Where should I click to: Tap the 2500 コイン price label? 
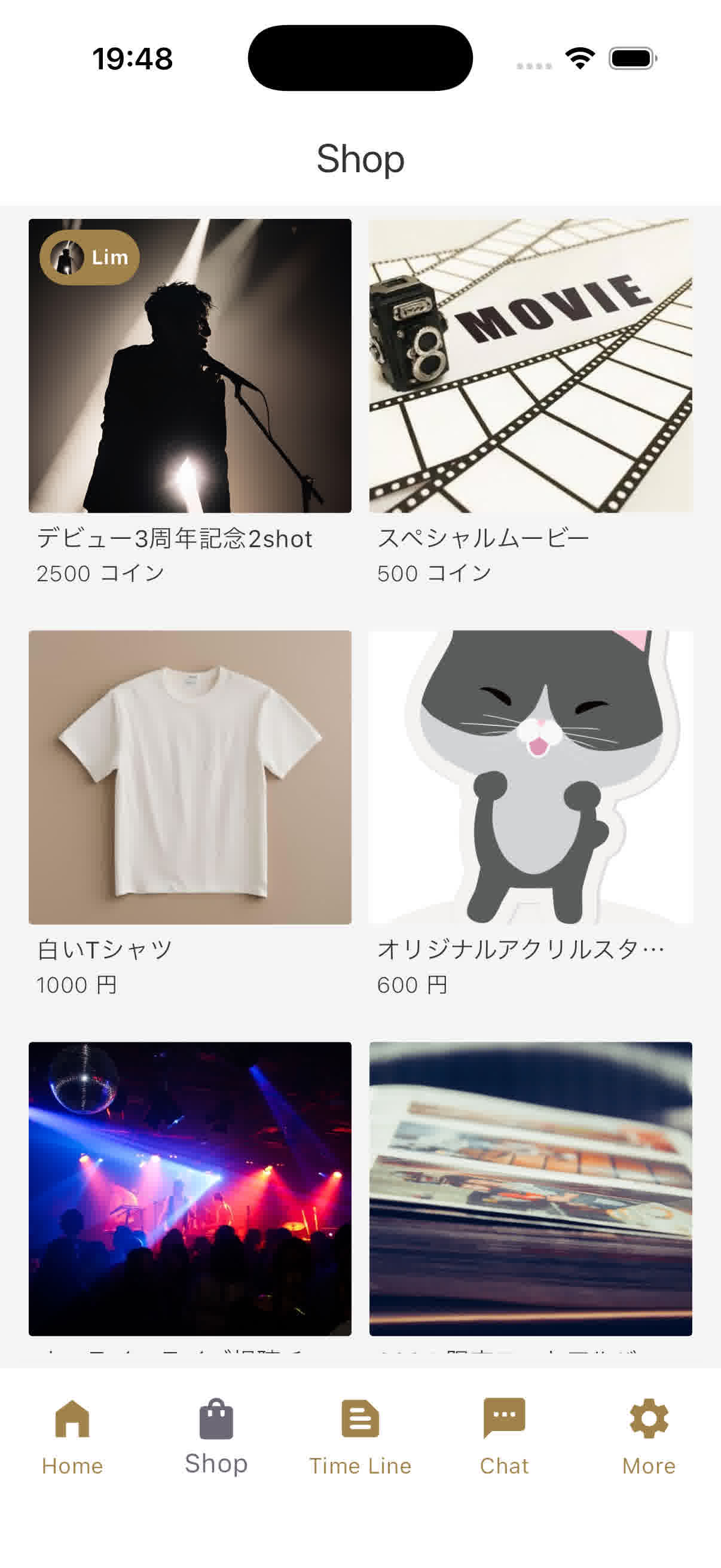[100, 573]
